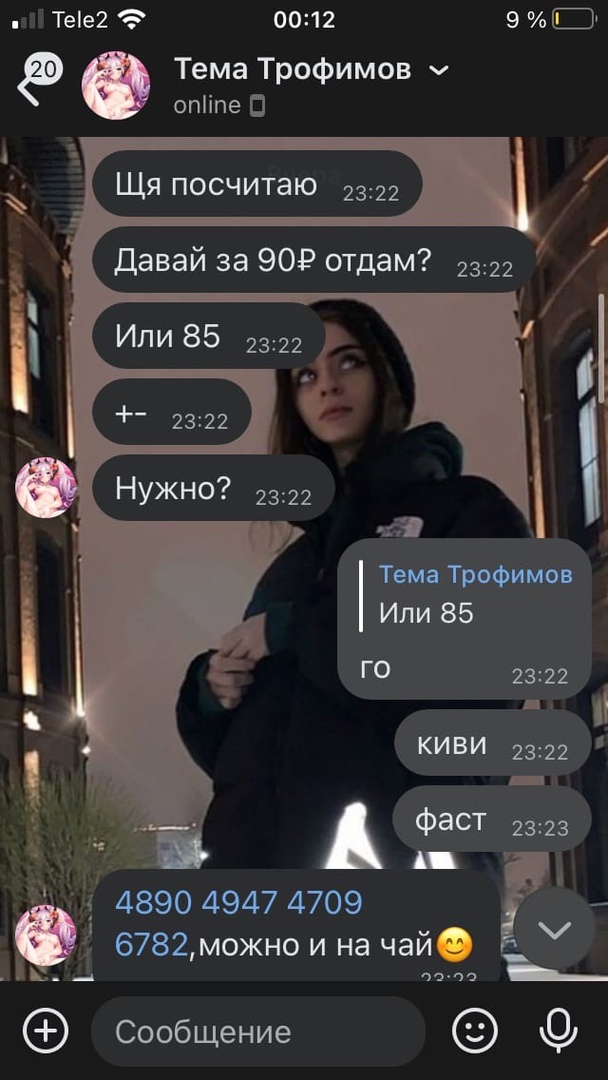Image resolution: width=608 pixels, height=1080 pixels.
Task: Open the quoted reply "Или 85"
Action: pyautogui.click(x=464, y=594)
